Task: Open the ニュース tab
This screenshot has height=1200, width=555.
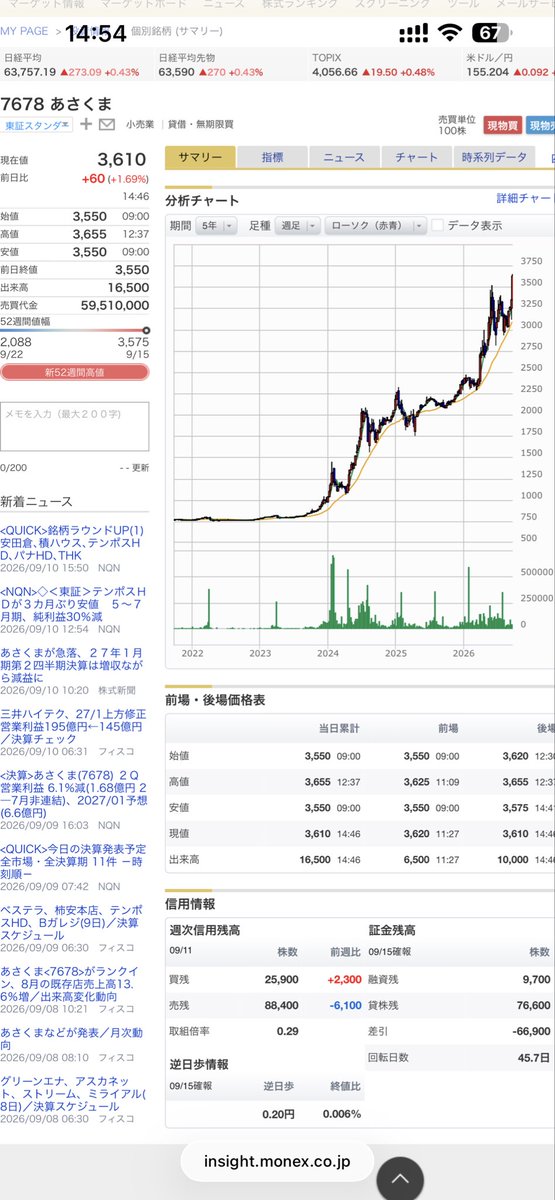Action: 343,157
